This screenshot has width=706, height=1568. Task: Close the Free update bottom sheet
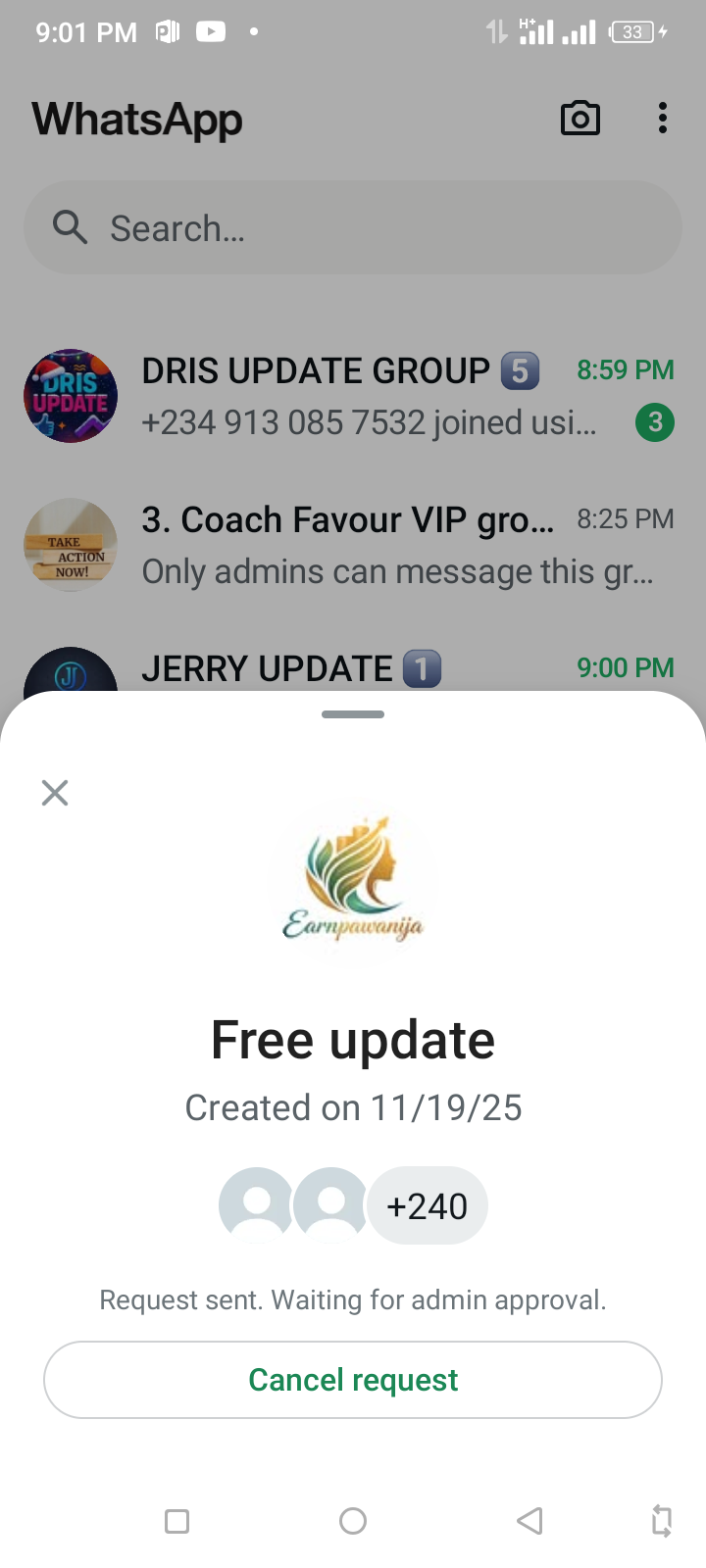(x=55, y=792)
